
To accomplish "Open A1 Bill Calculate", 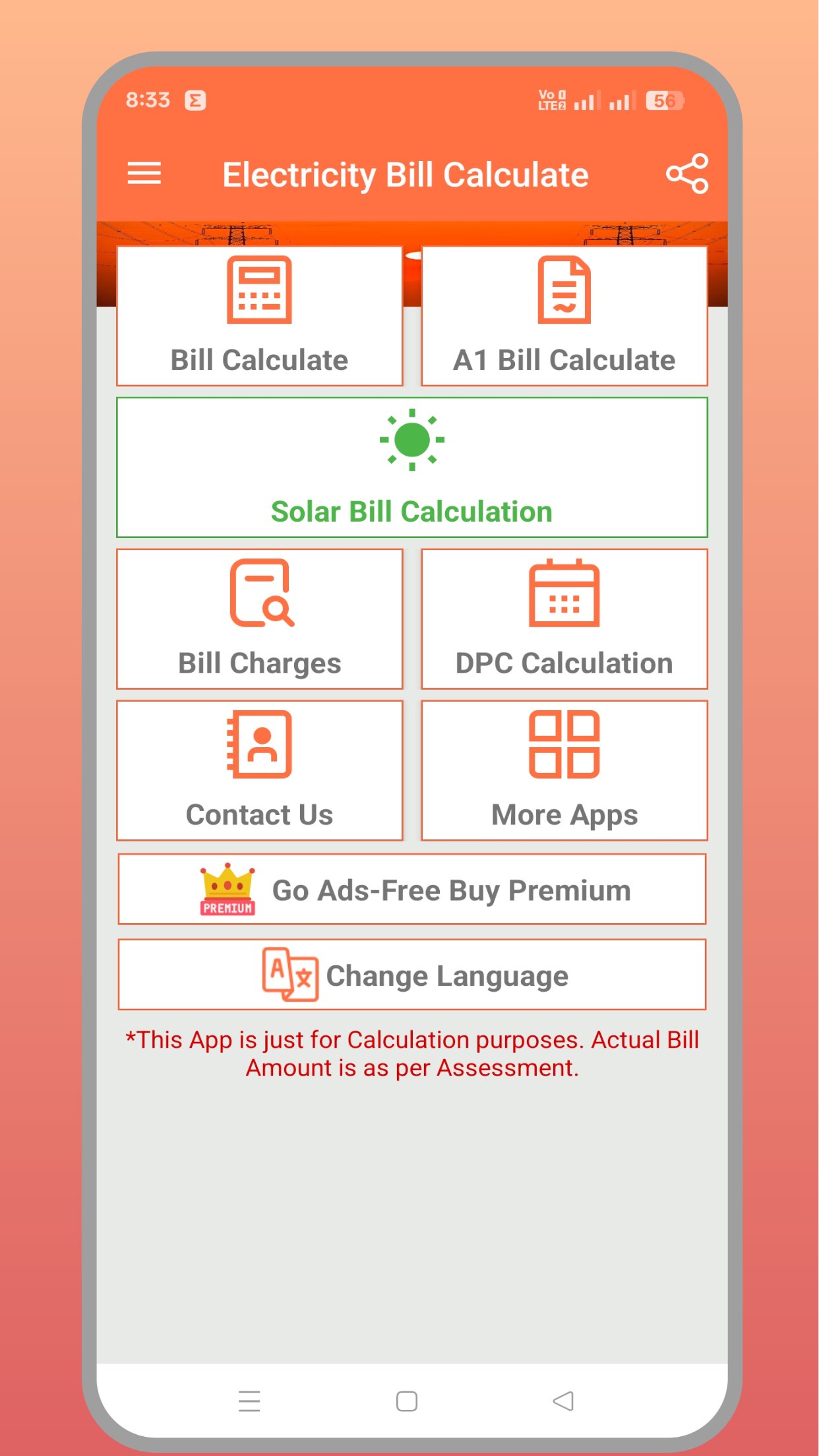I will (x=564, y=316).
